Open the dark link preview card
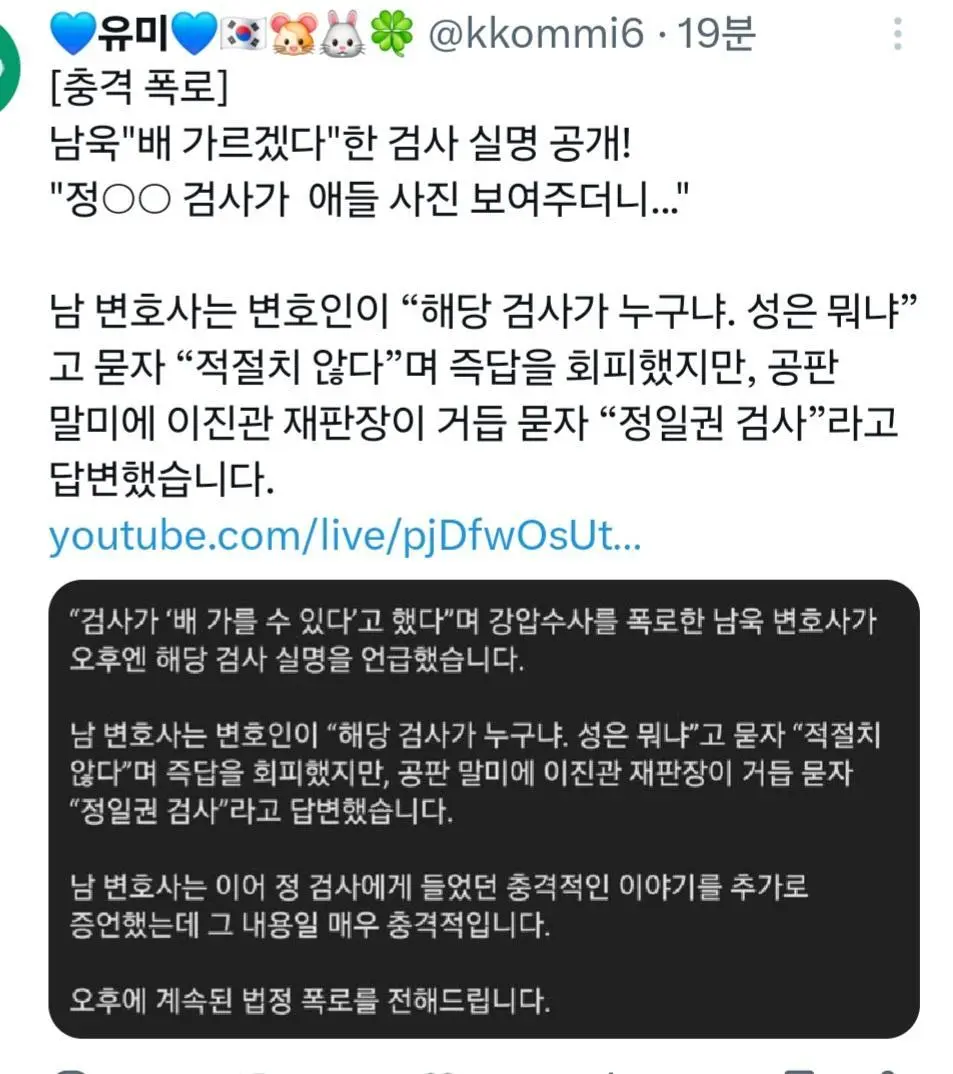The image size is (953, 1074). point(483,808)
